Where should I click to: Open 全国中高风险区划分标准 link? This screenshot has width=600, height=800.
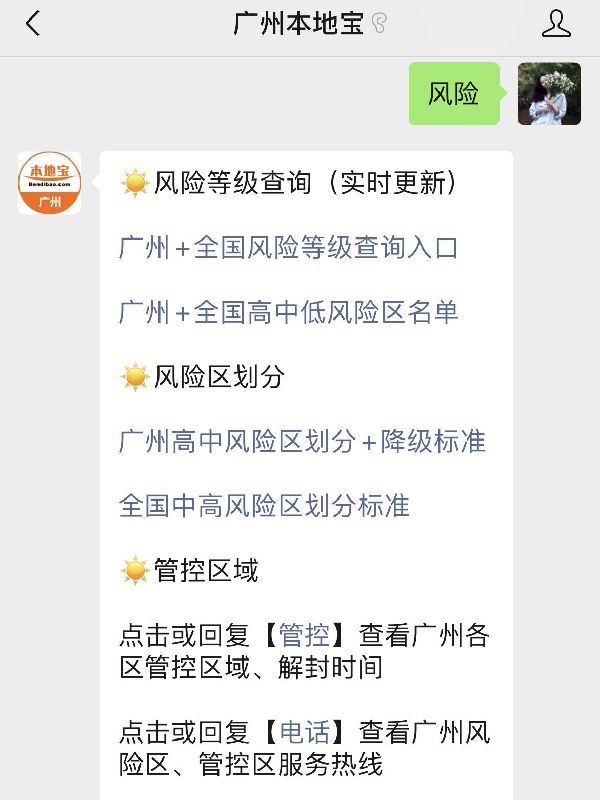click(x=264, y=505)
